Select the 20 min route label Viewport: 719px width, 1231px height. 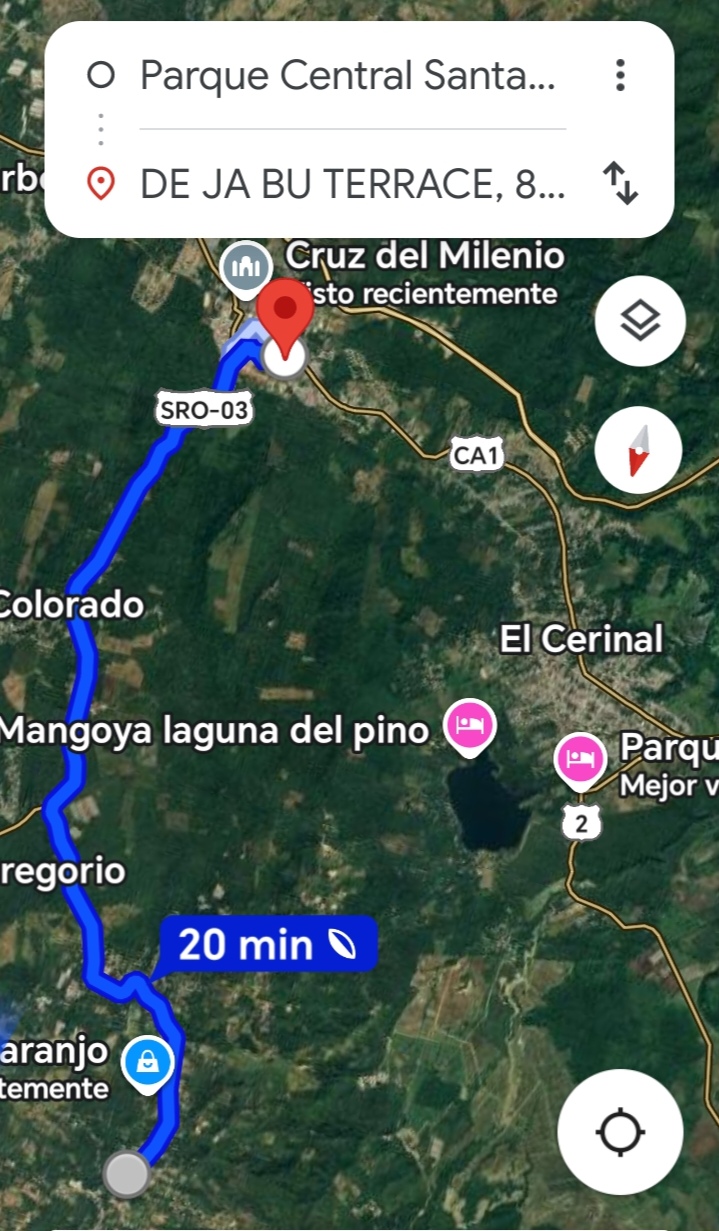pos(266,944)
